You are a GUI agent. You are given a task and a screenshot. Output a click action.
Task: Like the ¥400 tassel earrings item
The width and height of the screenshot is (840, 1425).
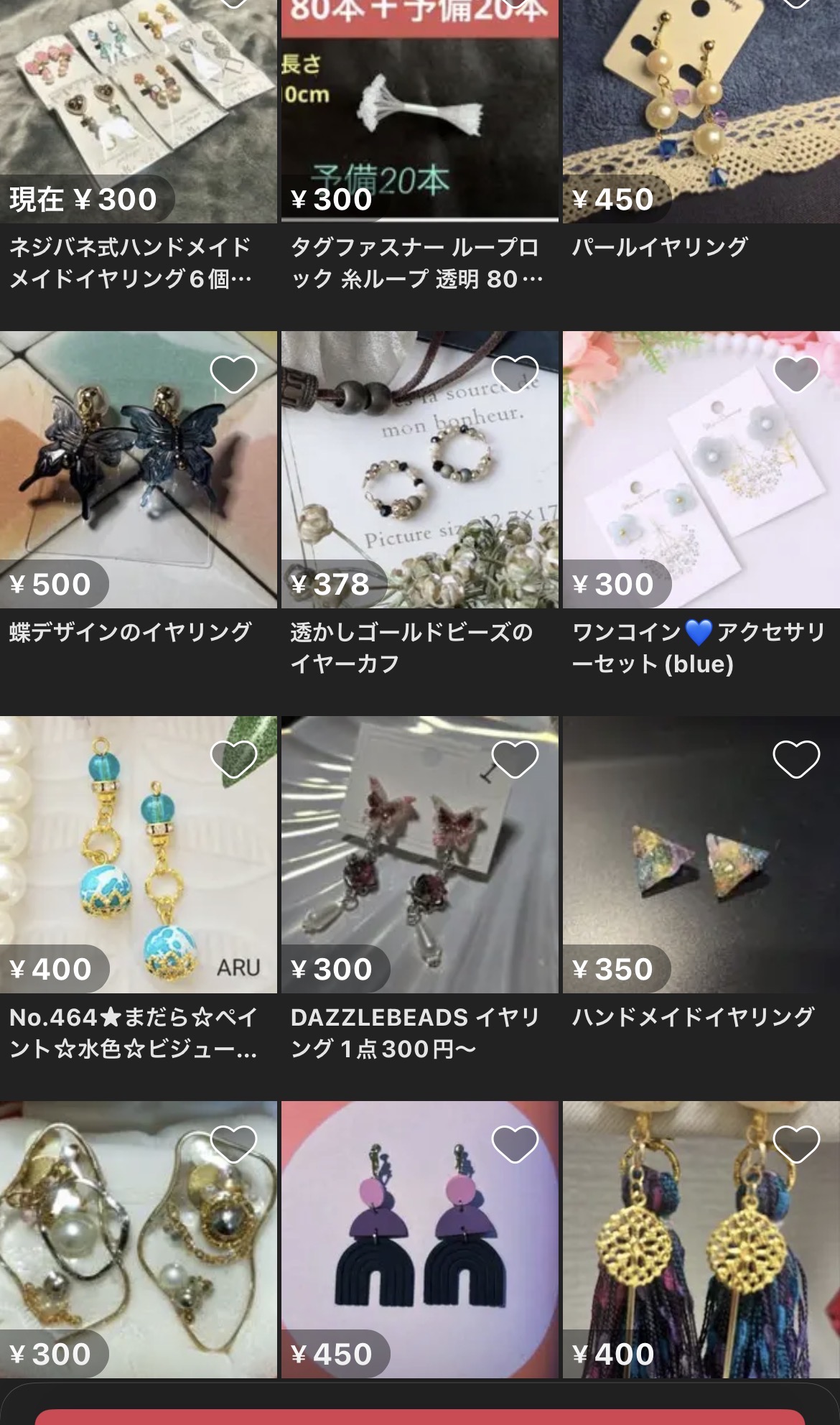(796, 1144)
